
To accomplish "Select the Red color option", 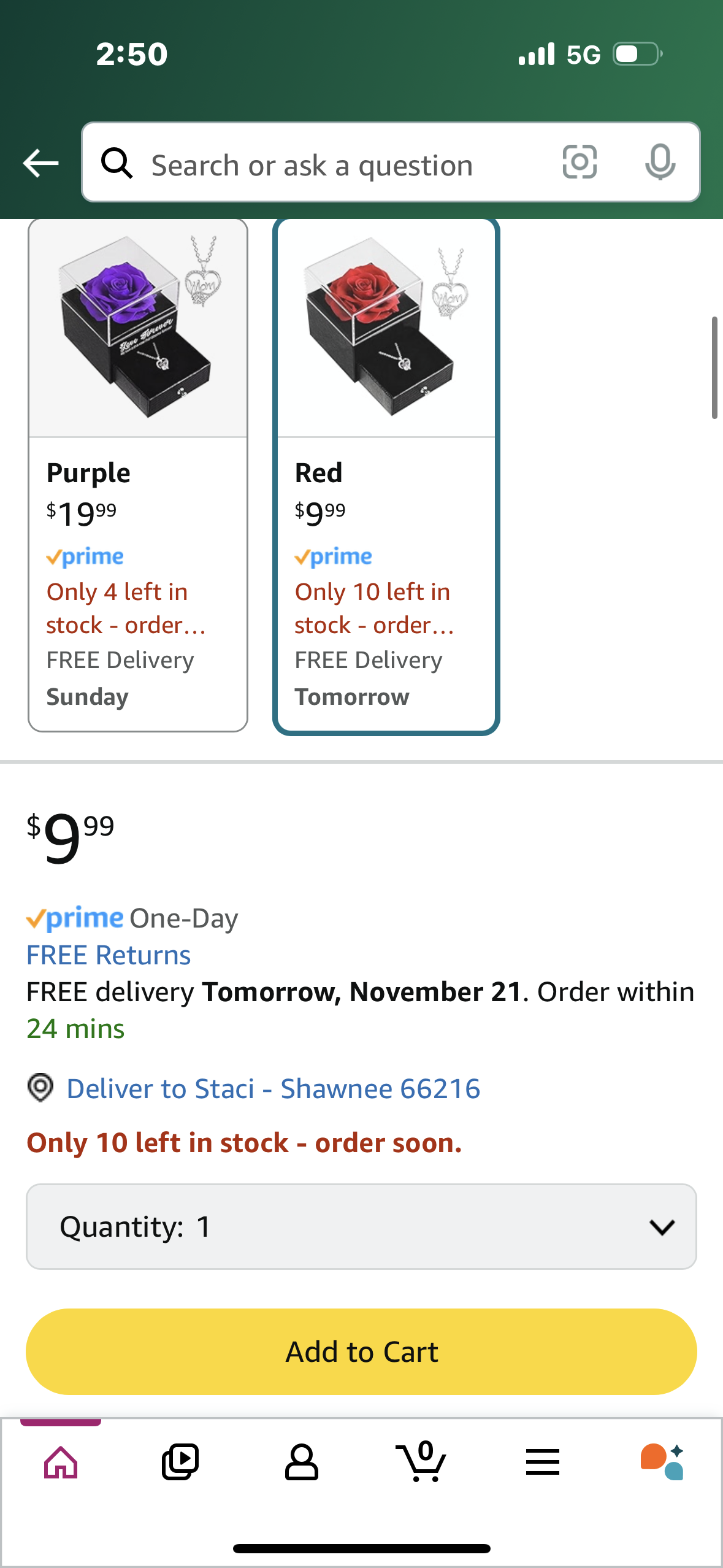I will coord(386,476).
